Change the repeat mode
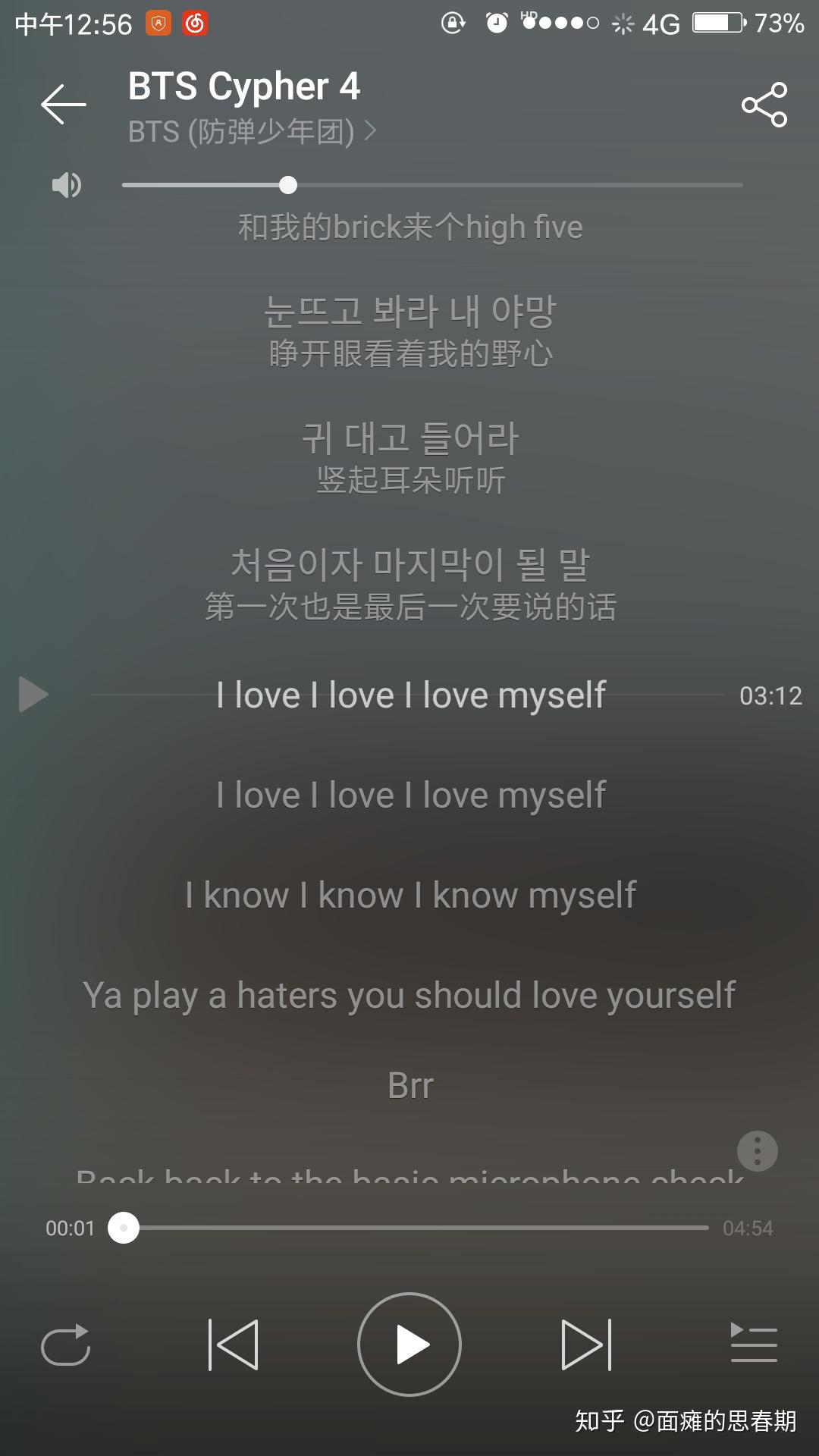This screenshot has width=819, height=1456. [x=66, y=1345]
